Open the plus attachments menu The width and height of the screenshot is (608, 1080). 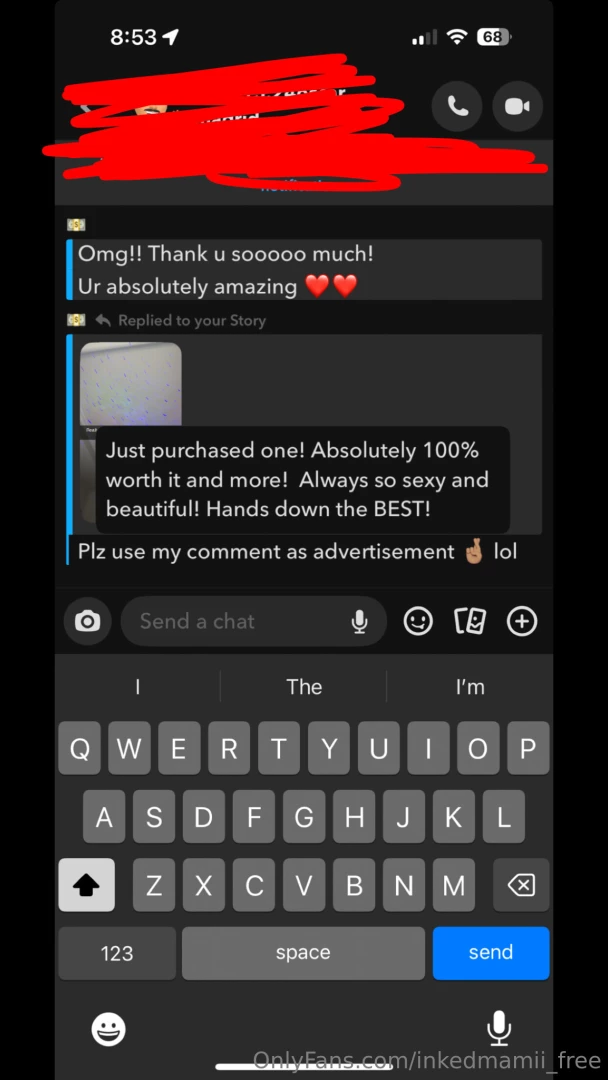pos(522,621)
